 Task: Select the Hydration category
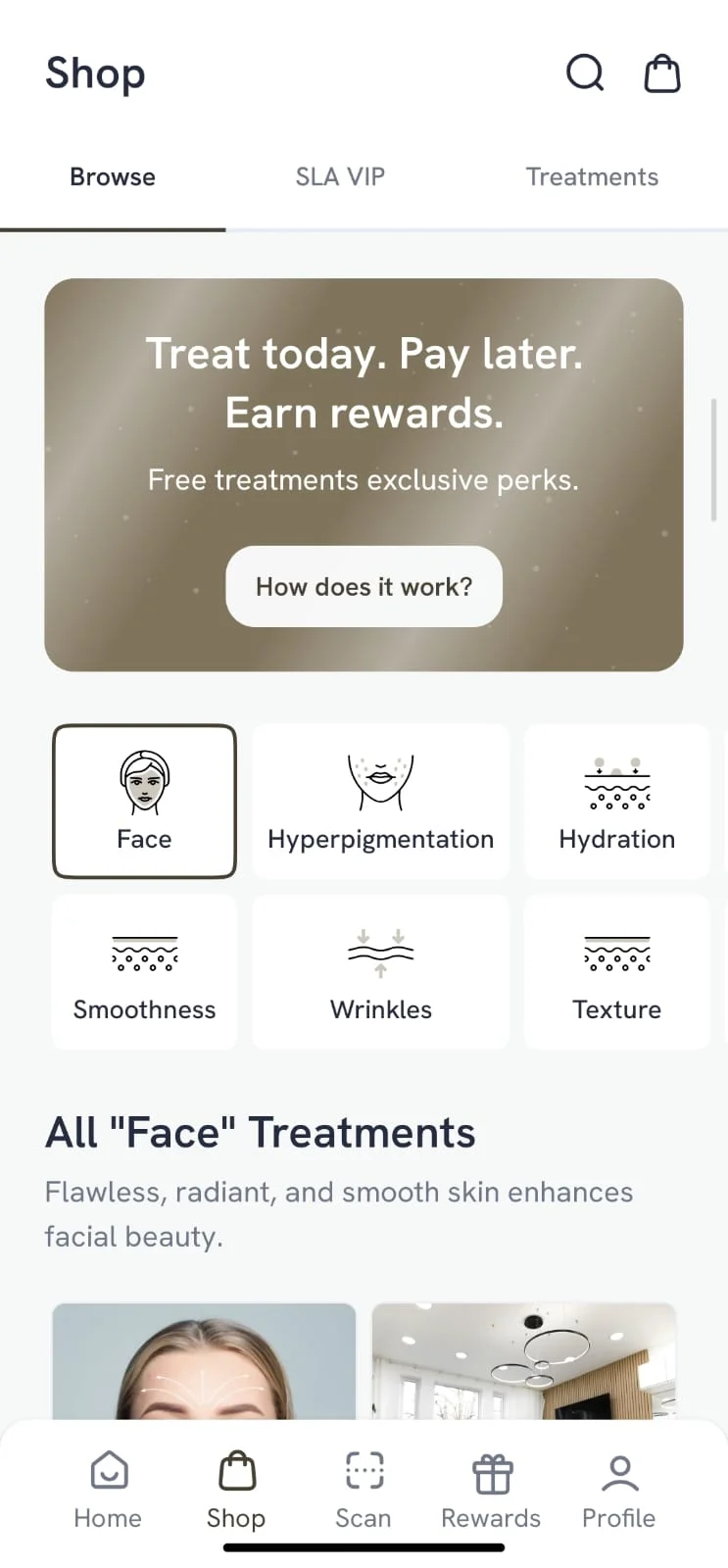tap(617, 802)
